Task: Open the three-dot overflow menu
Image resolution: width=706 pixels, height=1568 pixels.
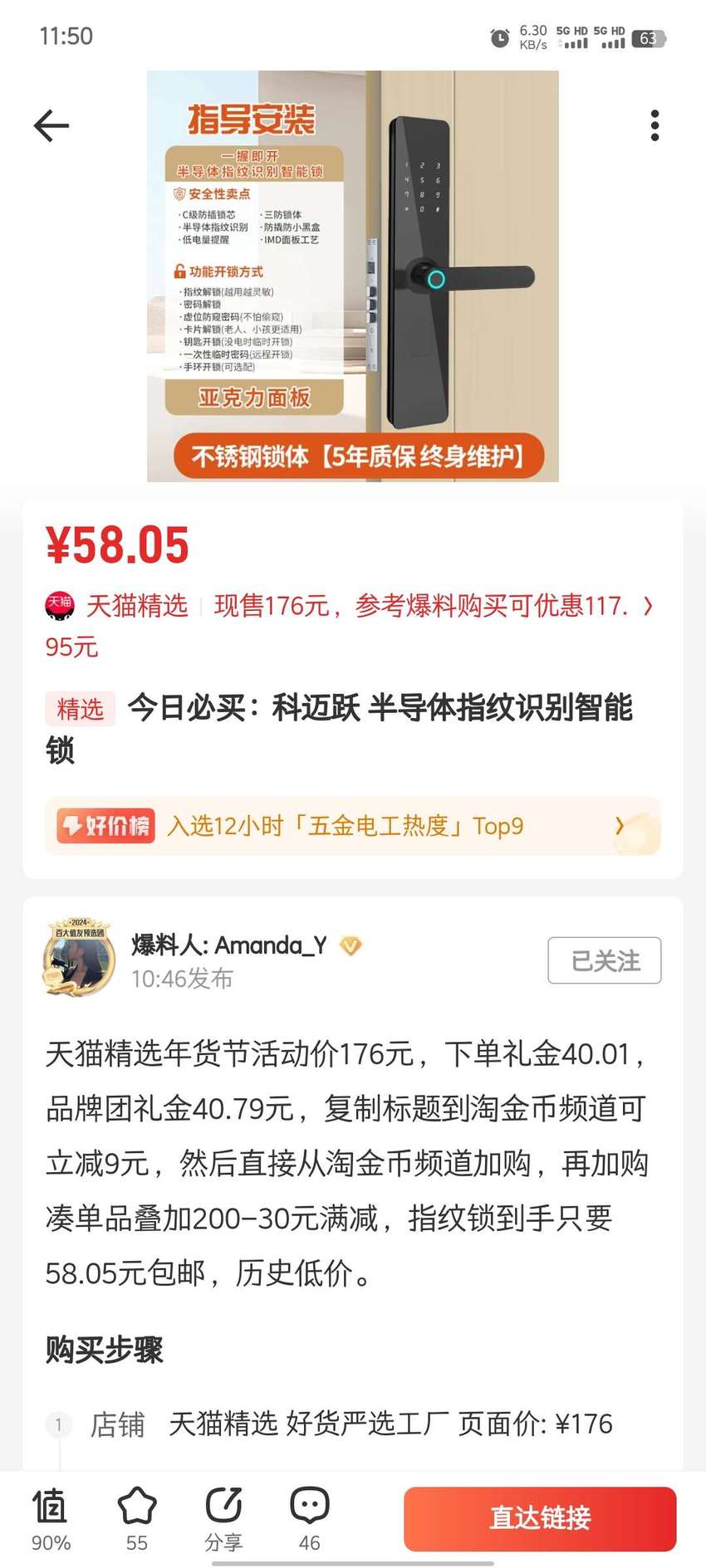Action: tap(655, 125)
